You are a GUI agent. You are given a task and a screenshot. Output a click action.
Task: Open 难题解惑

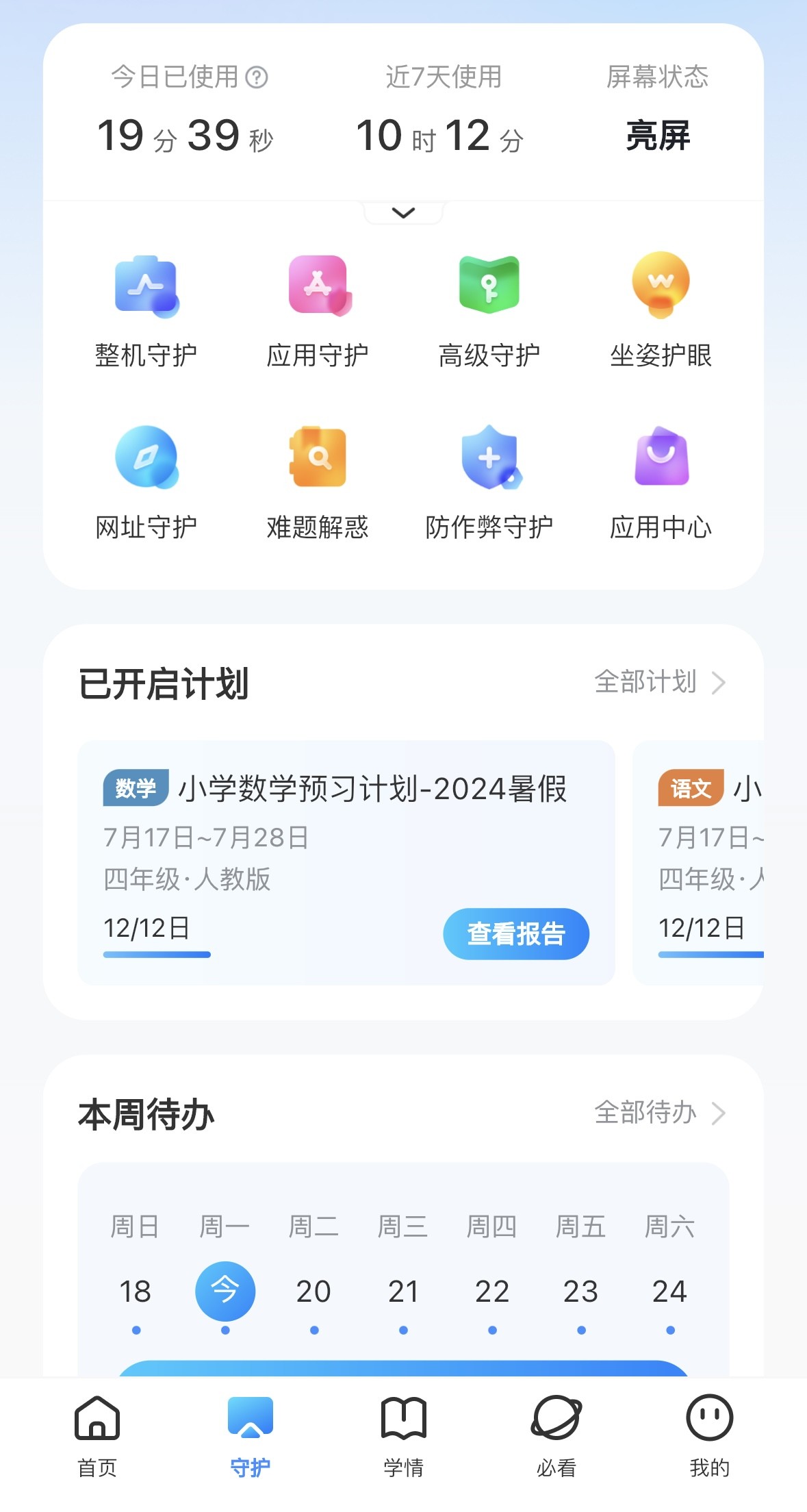click(x=318, y=483)
